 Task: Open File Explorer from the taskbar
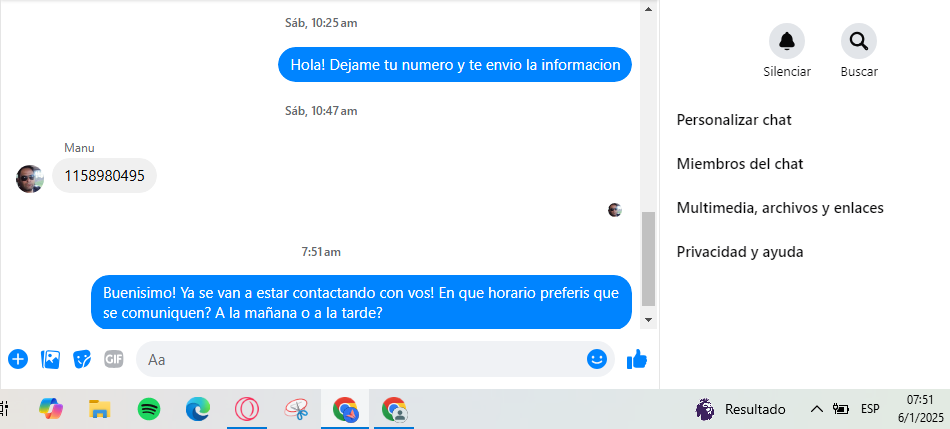tap(99, 409)
